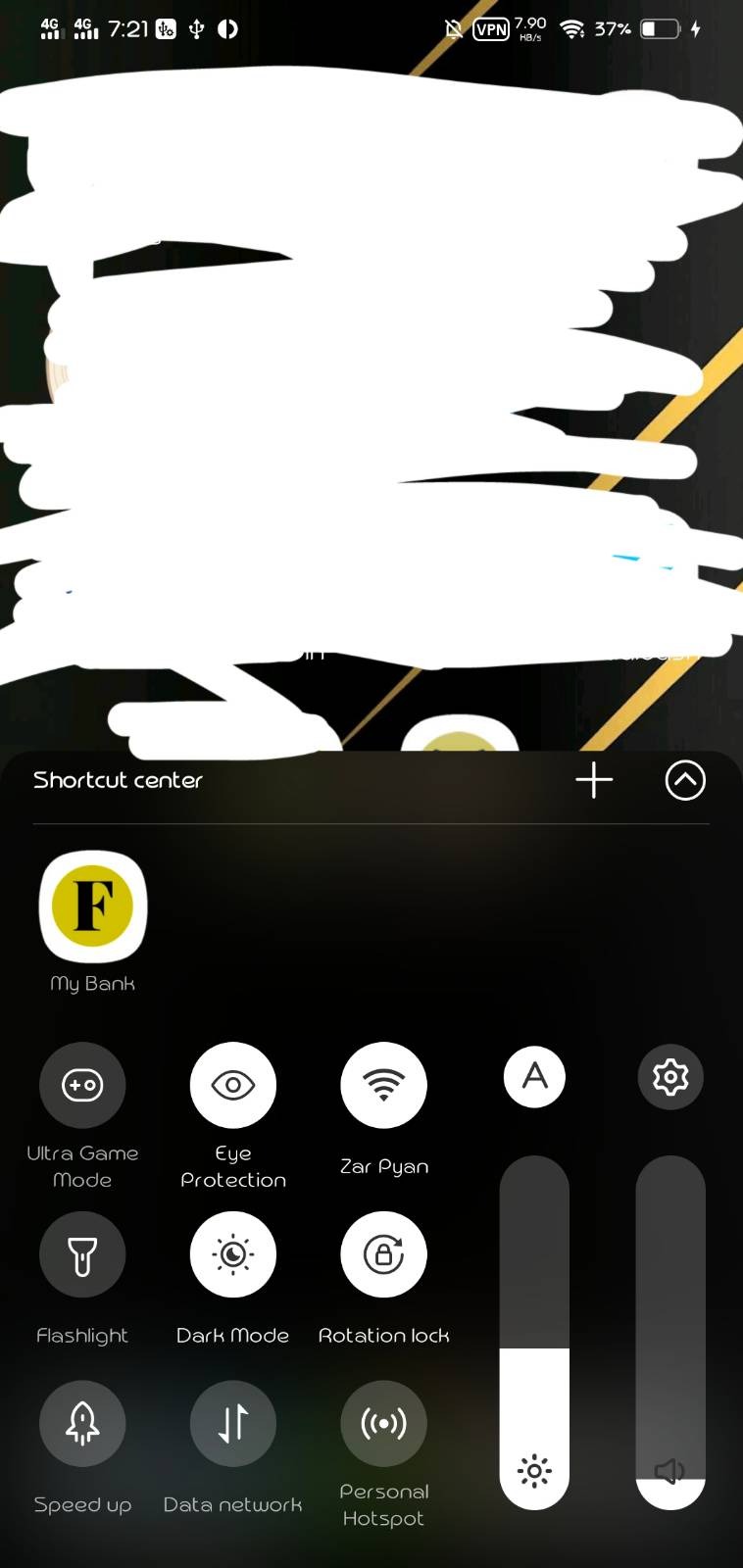Enable auto-brightness with the A button

point(534,1076)
